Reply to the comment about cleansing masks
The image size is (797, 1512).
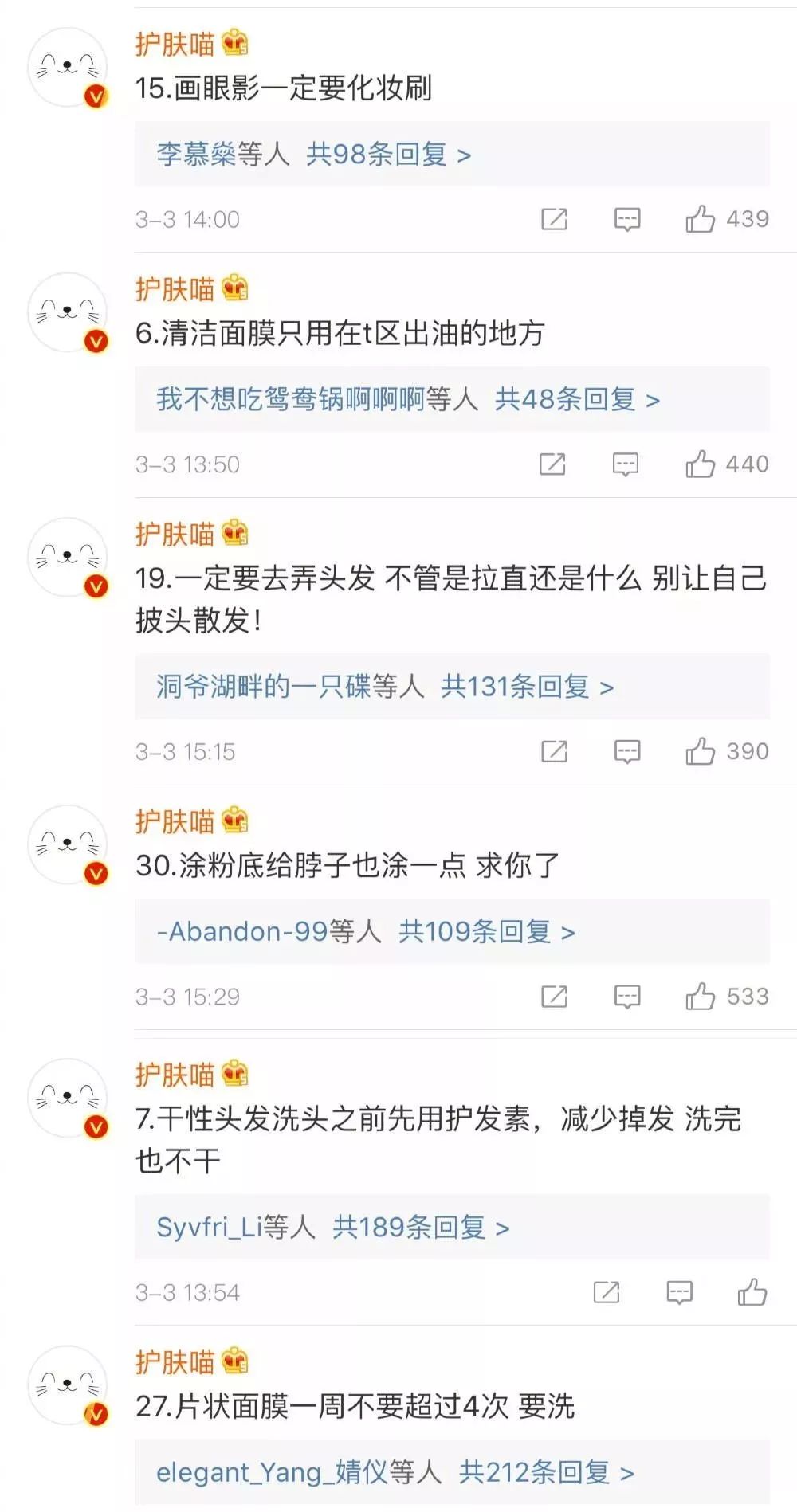click(626, 464)
